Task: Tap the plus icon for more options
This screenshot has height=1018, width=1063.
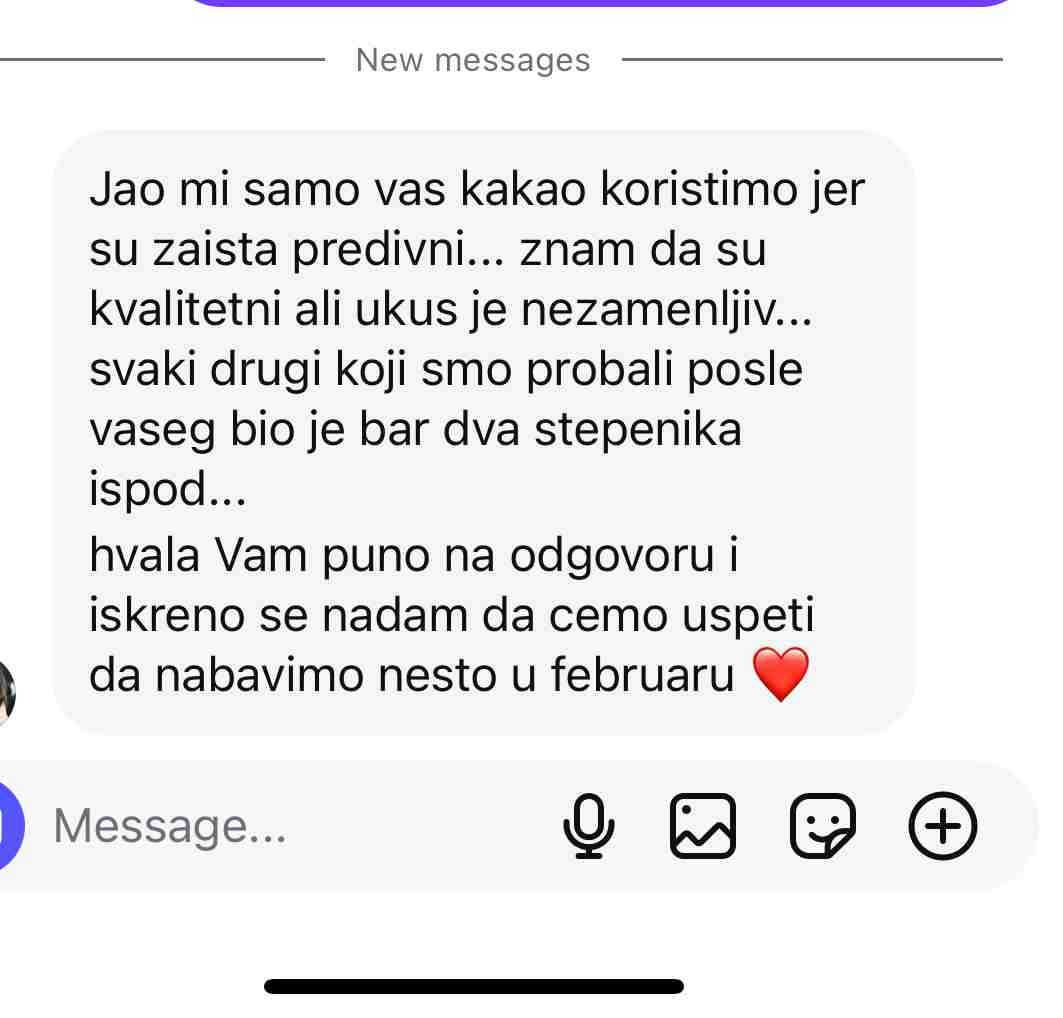Action: 942,826
